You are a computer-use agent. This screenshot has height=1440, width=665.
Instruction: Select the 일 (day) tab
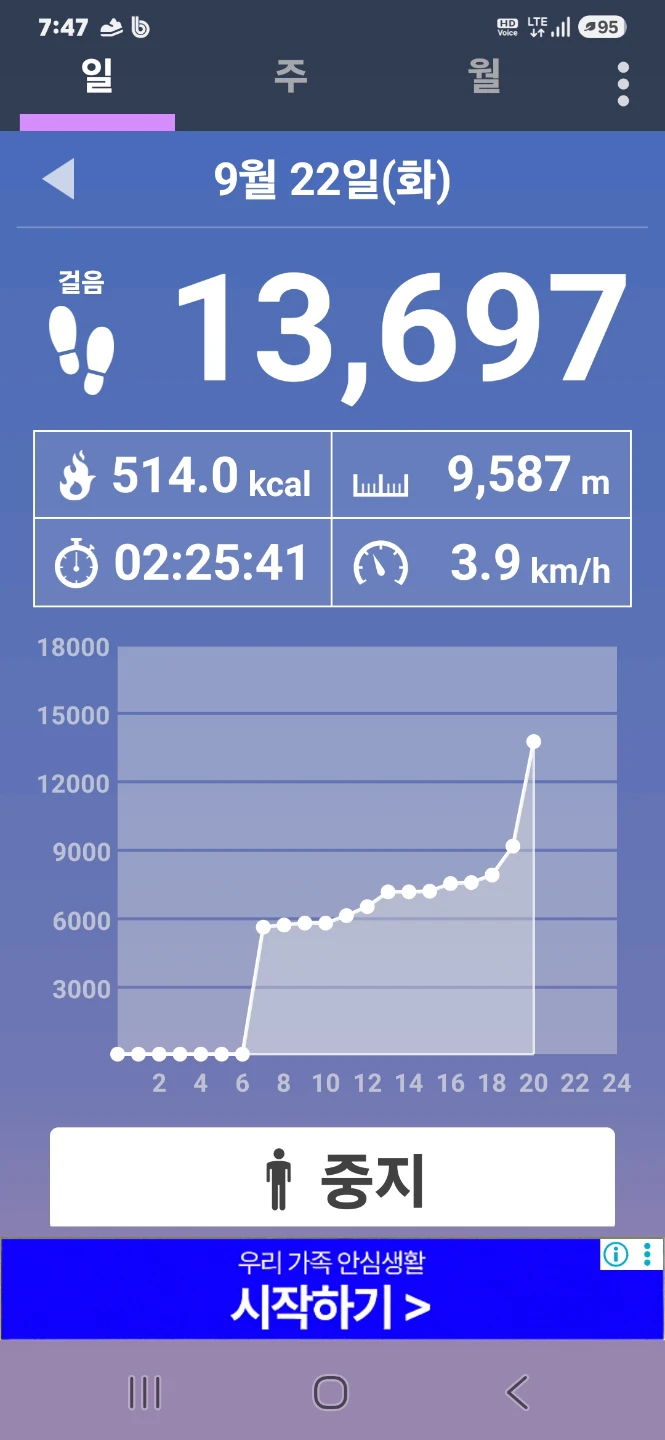(97, 77)
